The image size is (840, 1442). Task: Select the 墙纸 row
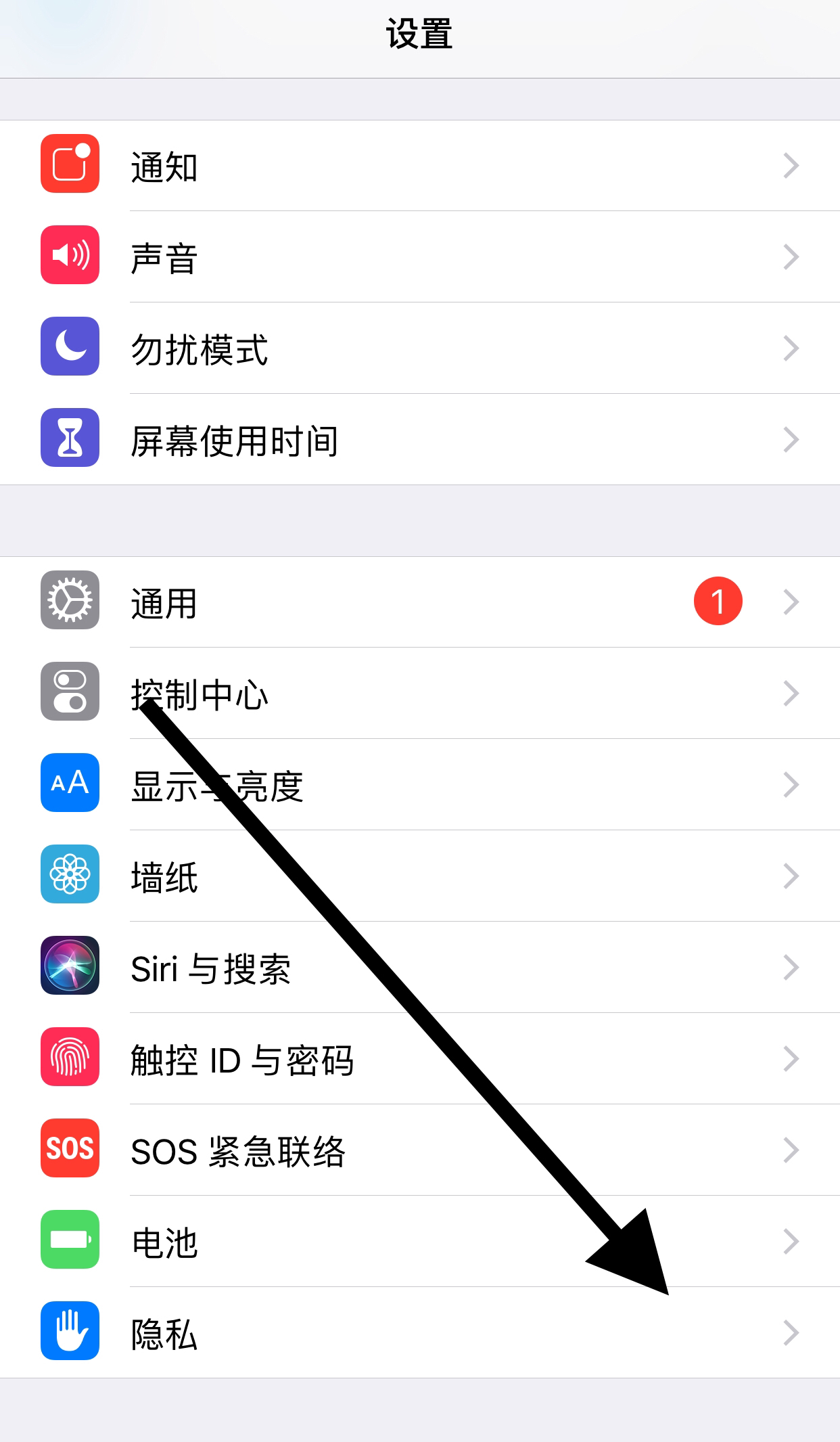(420, 876)
